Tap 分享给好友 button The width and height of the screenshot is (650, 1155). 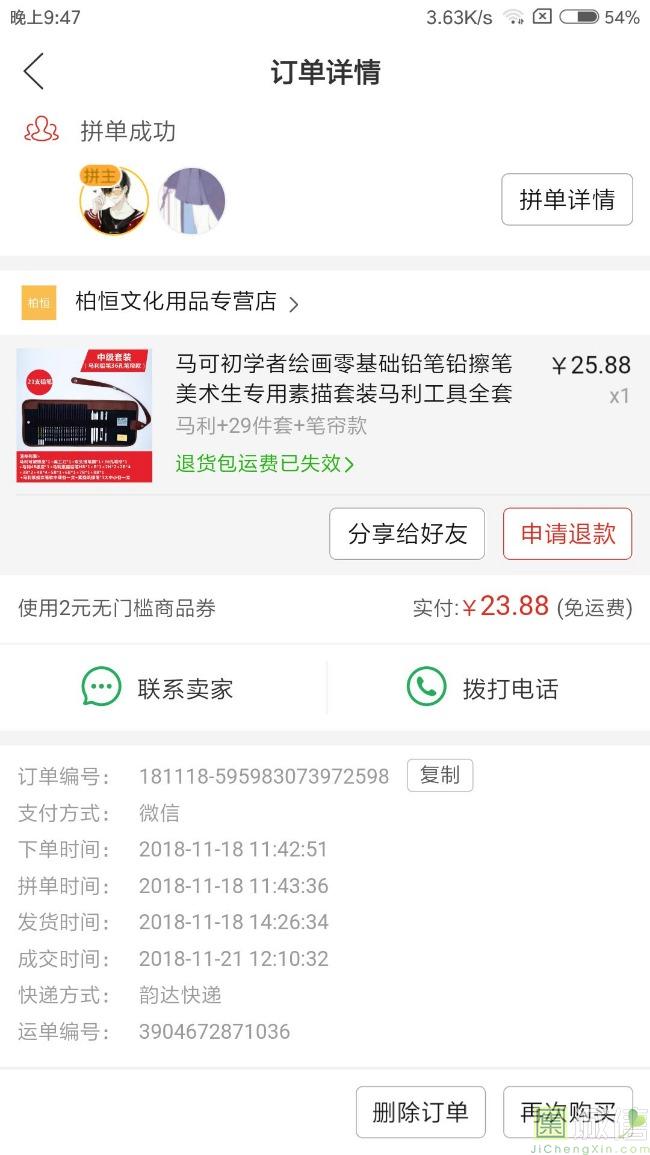point(407,534)
